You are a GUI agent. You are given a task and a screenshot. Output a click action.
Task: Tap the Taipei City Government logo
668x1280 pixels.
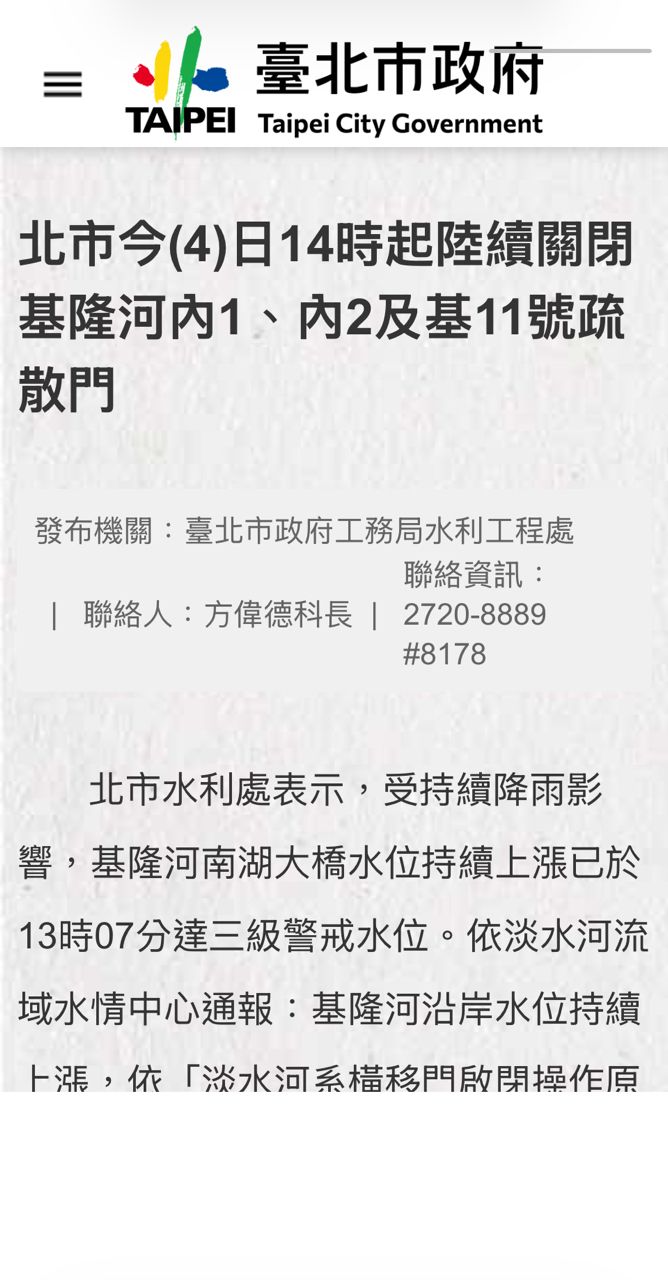(334, 84)
